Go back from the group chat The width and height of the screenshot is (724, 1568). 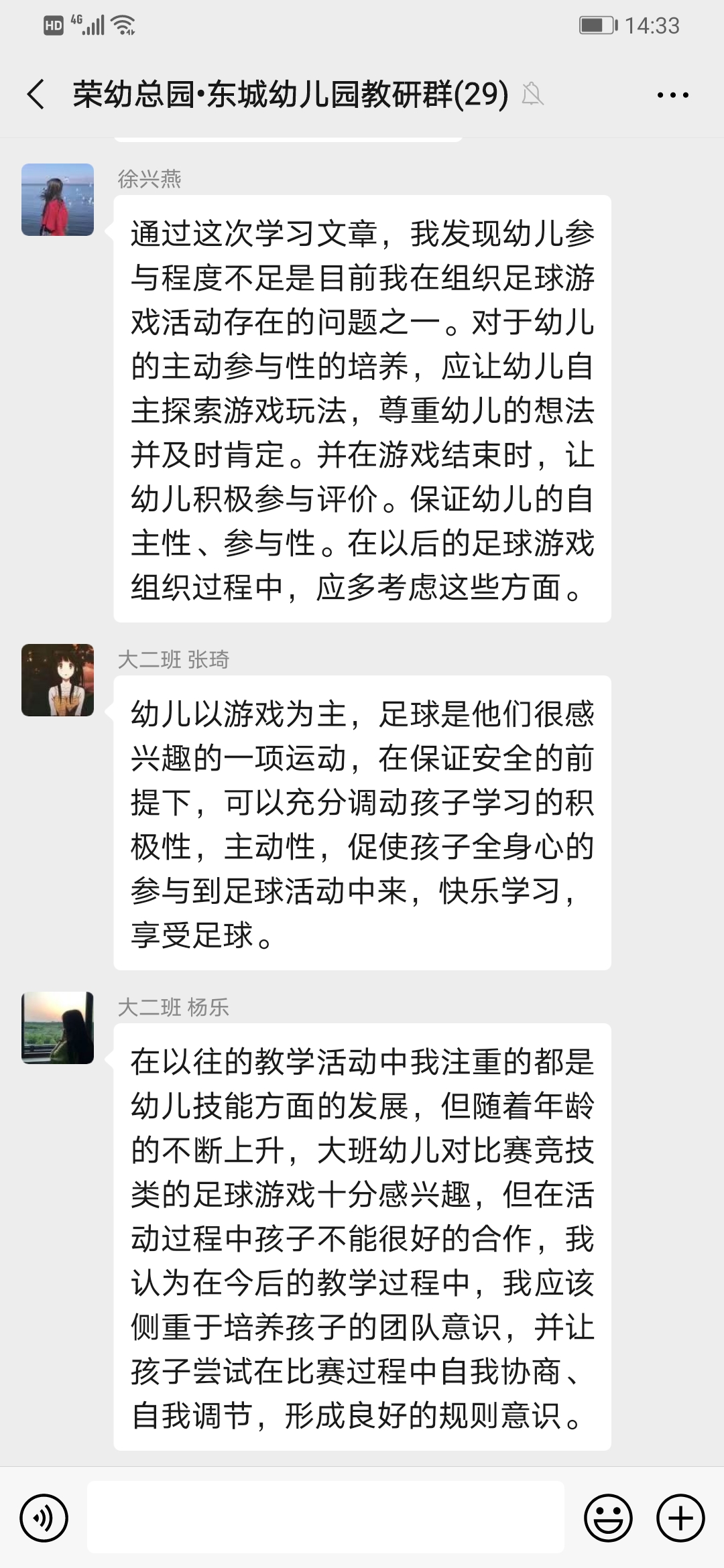pyautogui.click(x=36, y=94)
